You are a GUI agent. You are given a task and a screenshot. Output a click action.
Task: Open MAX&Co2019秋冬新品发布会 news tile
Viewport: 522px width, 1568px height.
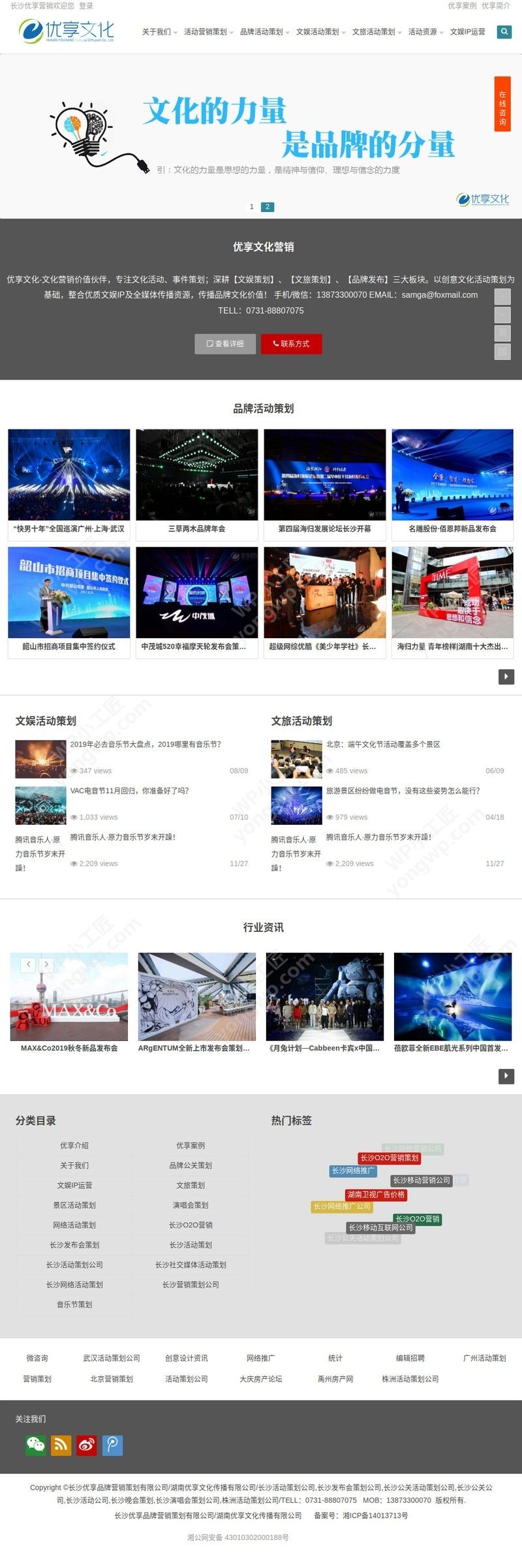(69, 1048)
